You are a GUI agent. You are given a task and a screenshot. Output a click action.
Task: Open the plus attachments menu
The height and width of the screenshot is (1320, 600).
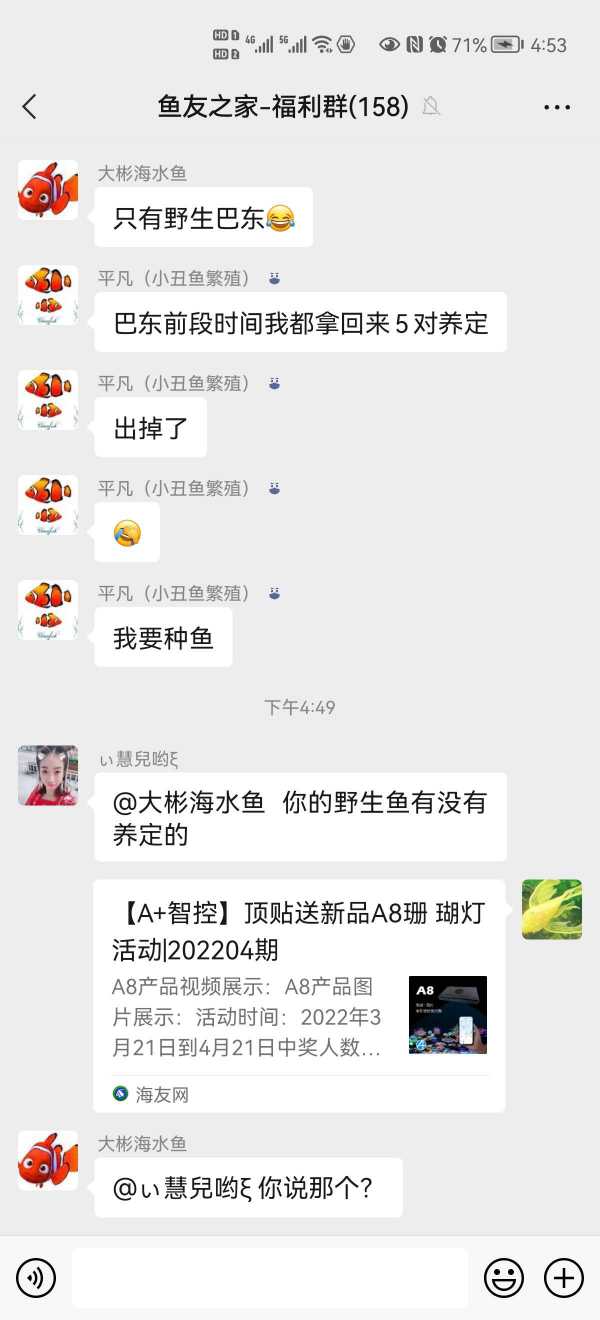[x=563, y=1277]
